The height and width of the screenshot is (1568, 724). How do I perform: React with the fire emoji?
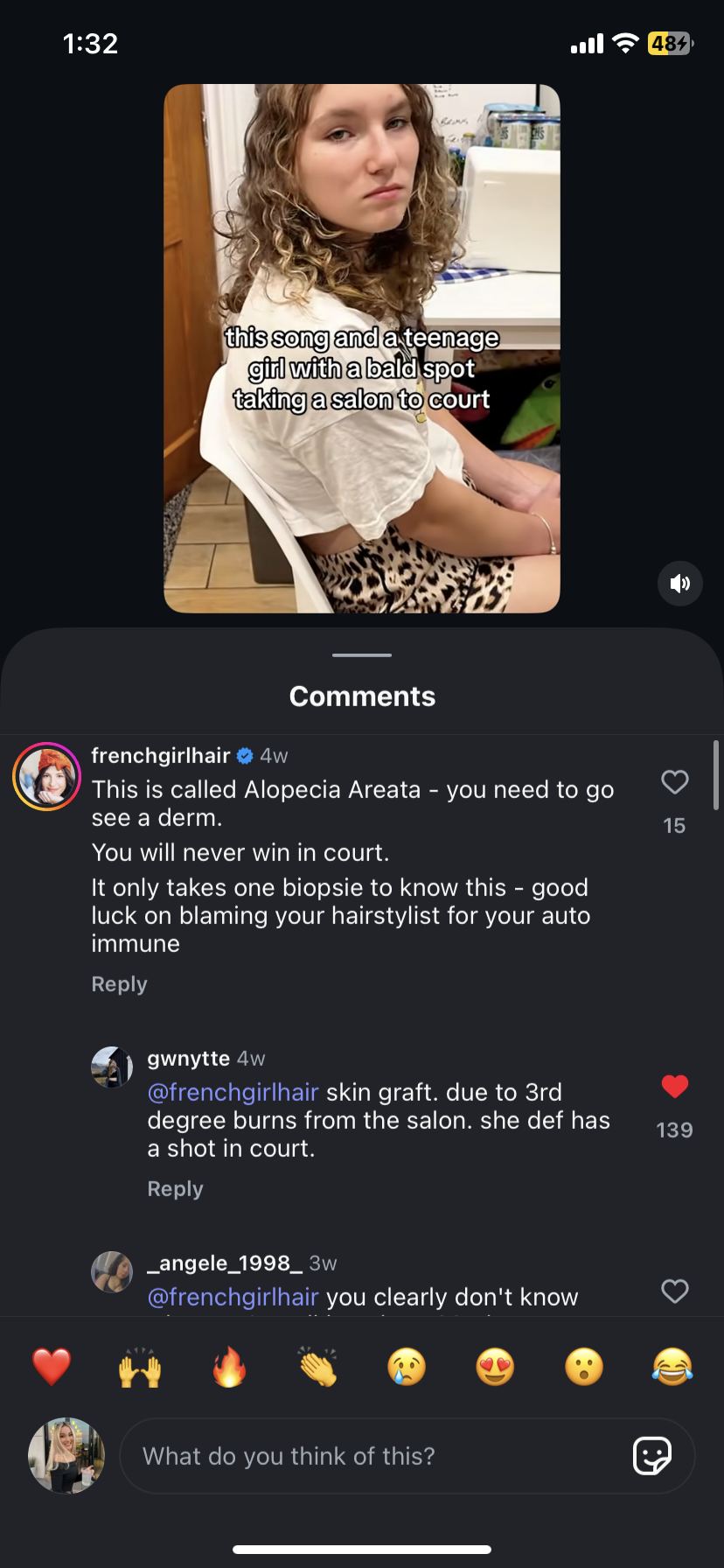click(x=229, y=1367)
